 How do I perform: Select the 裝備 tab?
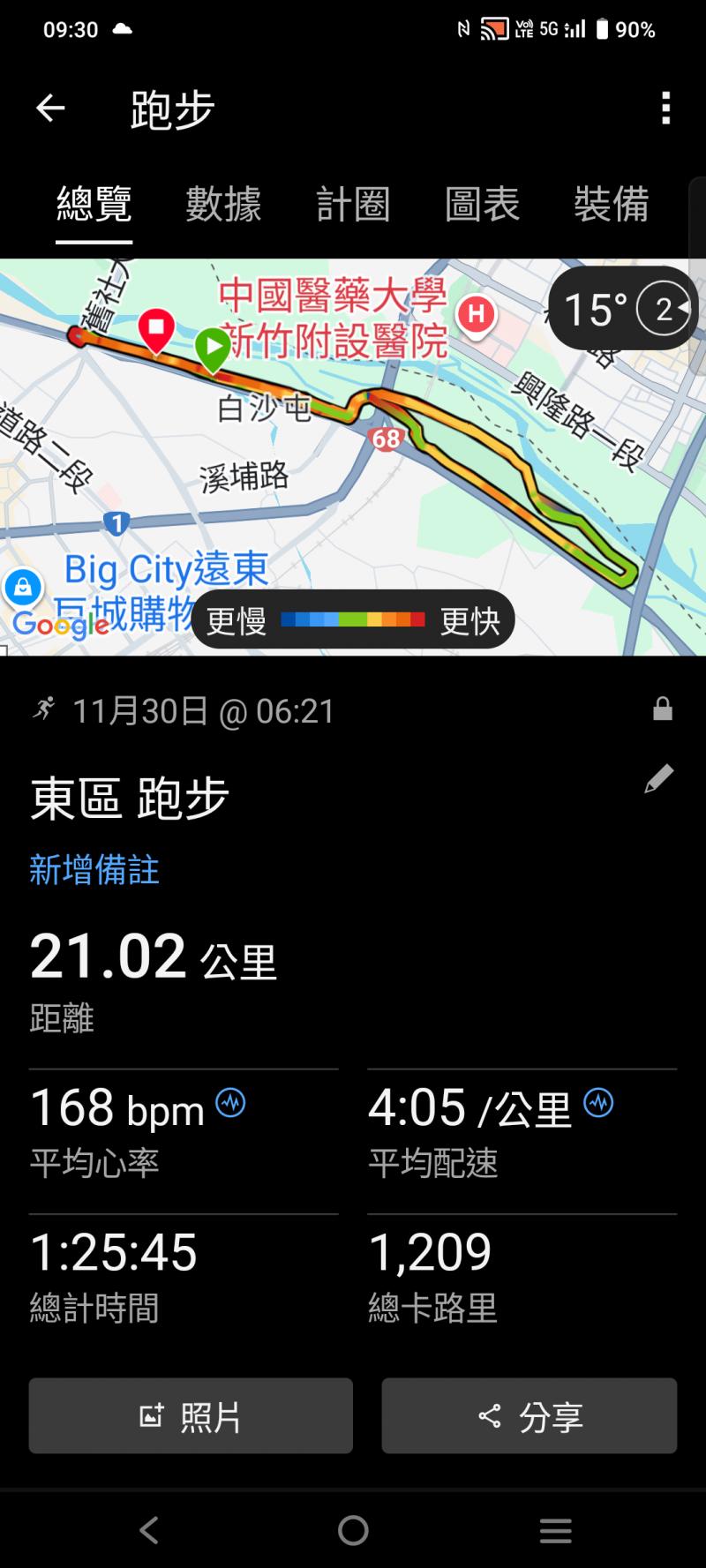click(x=611, y=204)
